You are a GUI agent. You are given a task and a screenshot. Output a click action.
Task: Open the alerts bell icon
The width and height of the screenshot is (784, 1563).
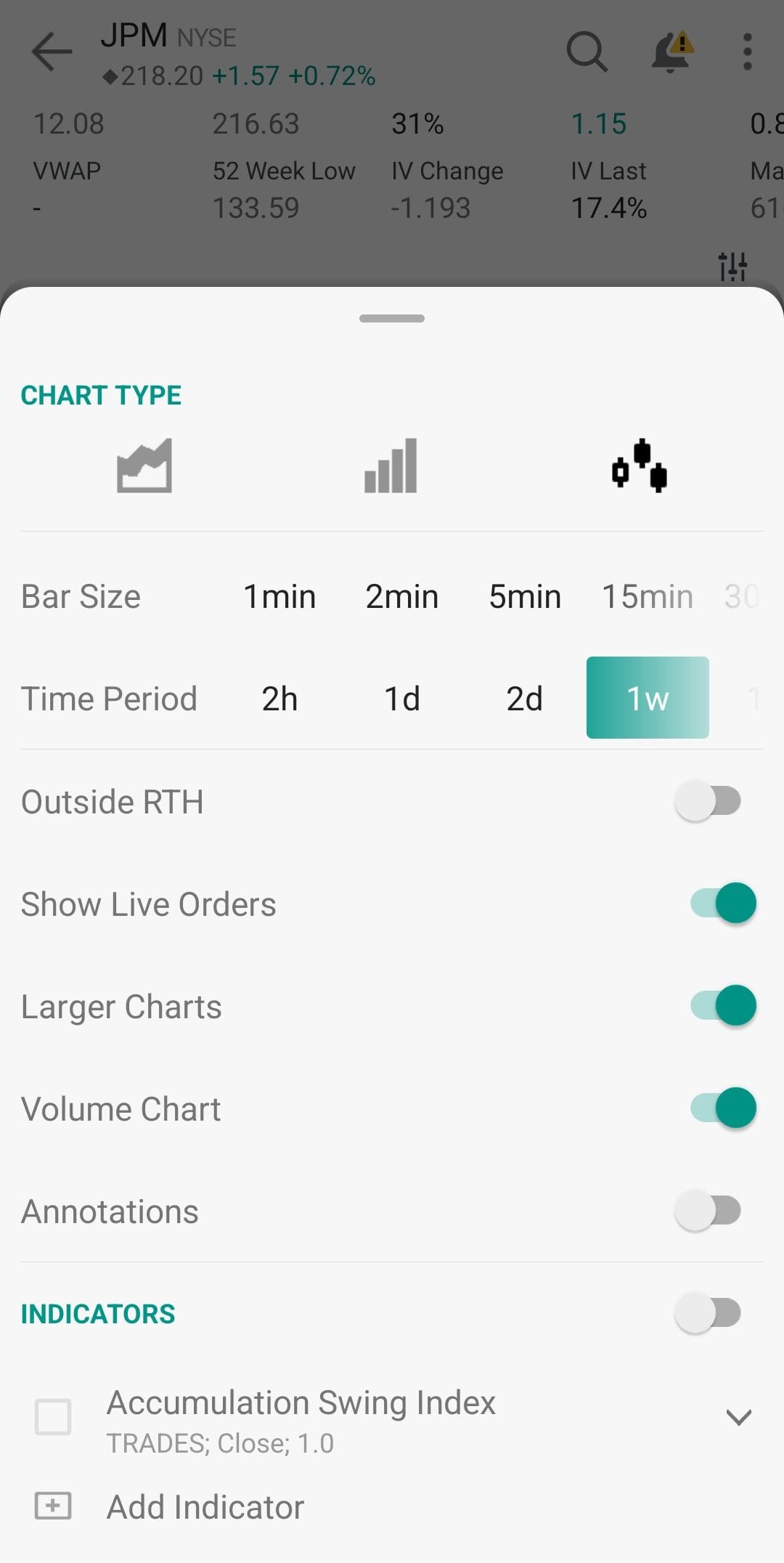(x=671, y=52)
